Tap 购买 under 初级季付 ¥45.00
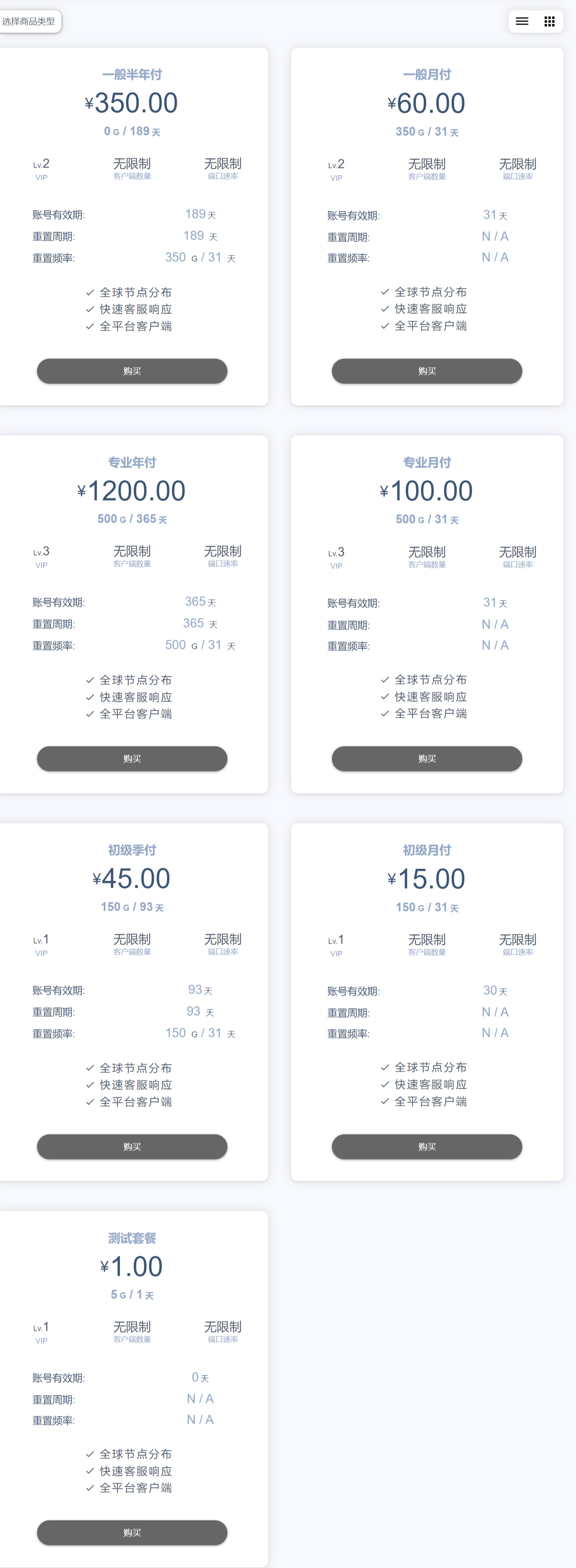Image resolution: width=576 pixels, height=1568 pixels. [132, 1146]
